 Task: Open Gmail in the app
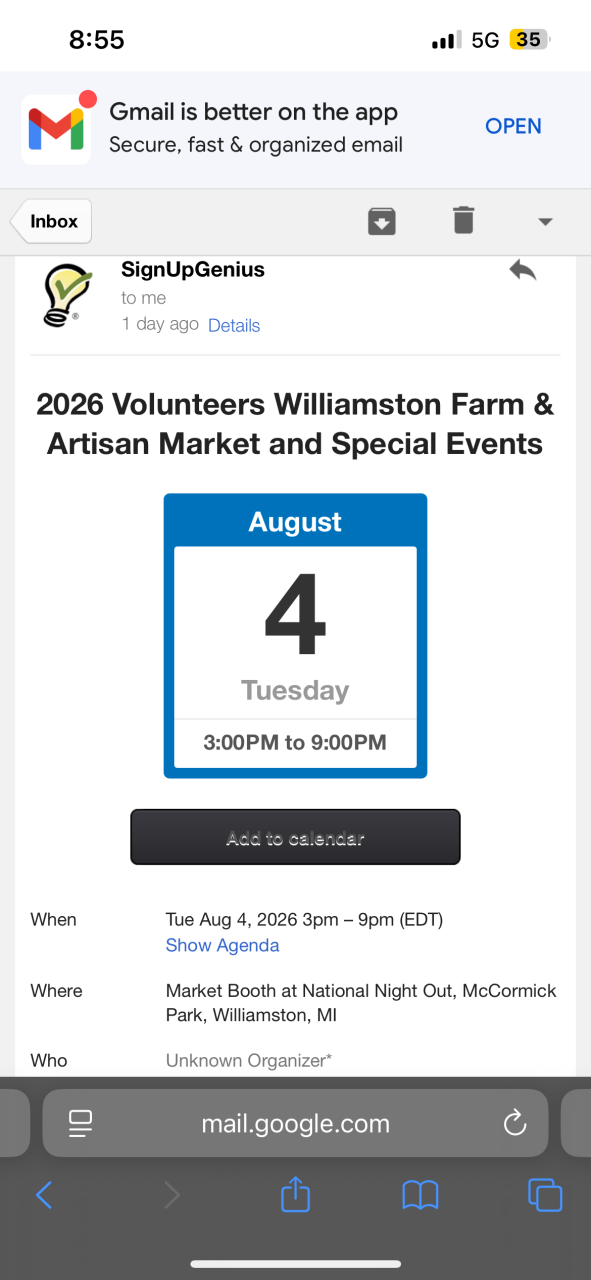[x=513, y=126]
